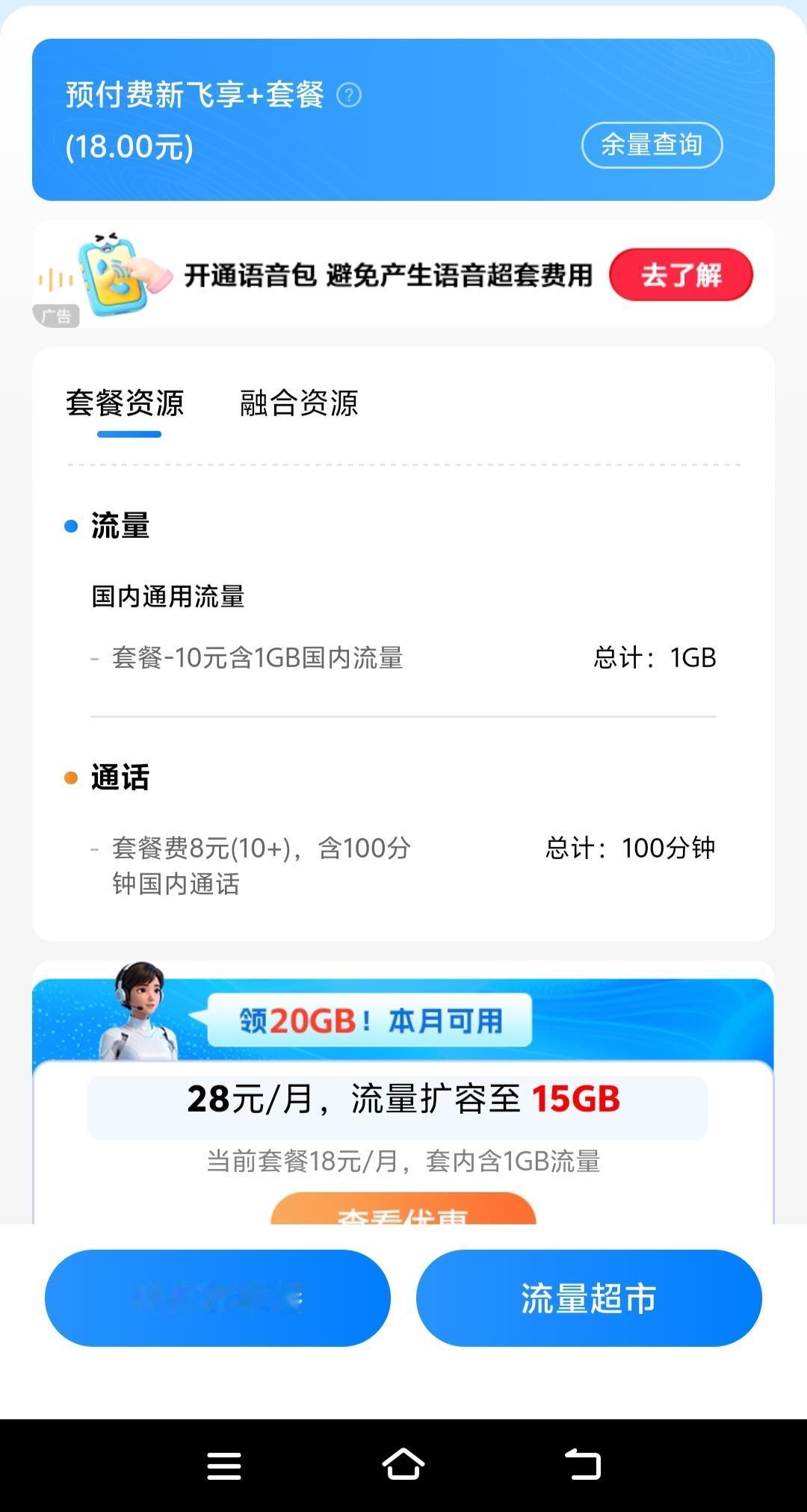Tap the orange 通话 section bullet dot

(x=70, y=777)
